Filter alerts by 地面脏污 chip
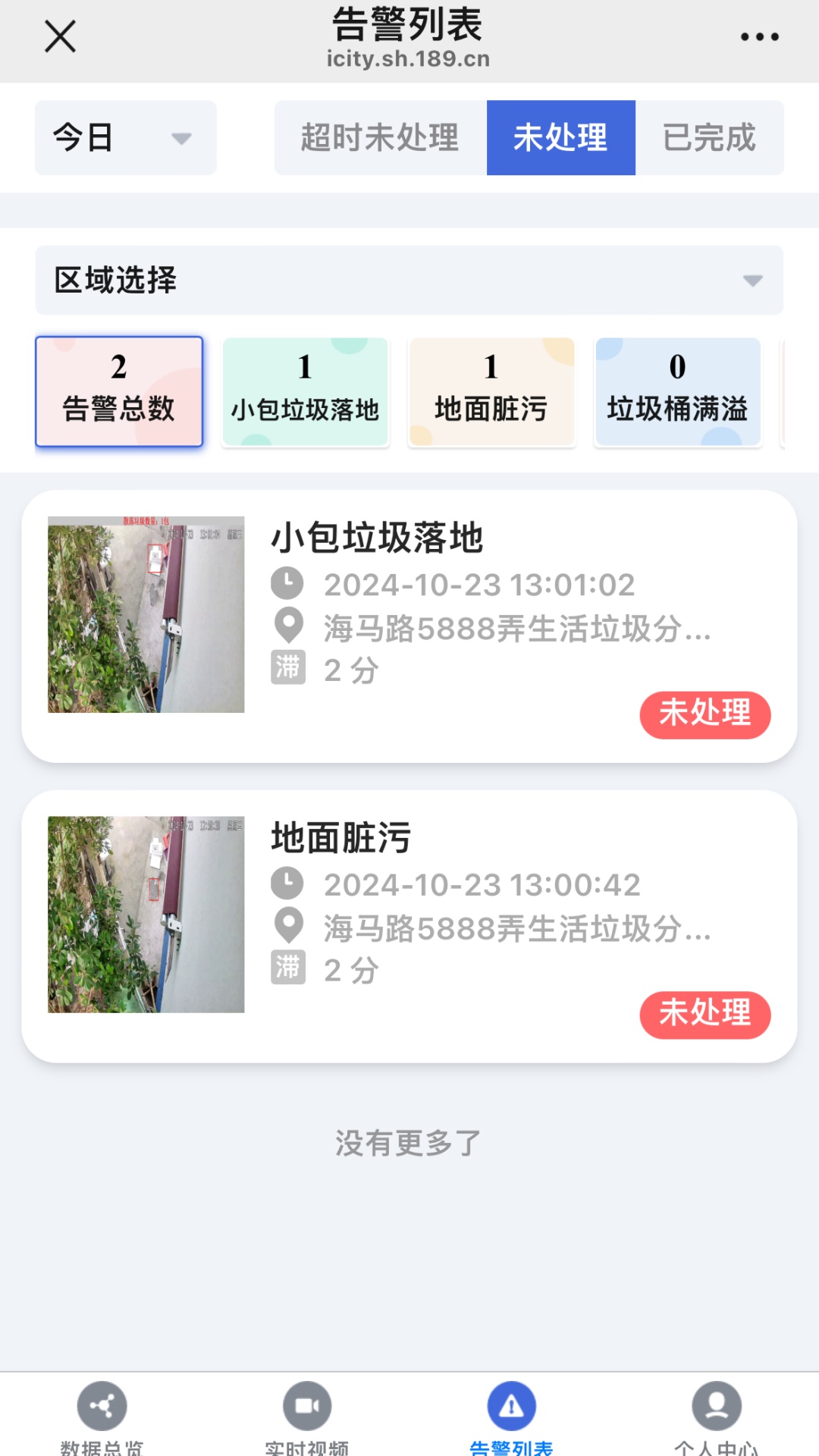The image size is (819, 1456). pyautogui.click(x=491, y=391)
